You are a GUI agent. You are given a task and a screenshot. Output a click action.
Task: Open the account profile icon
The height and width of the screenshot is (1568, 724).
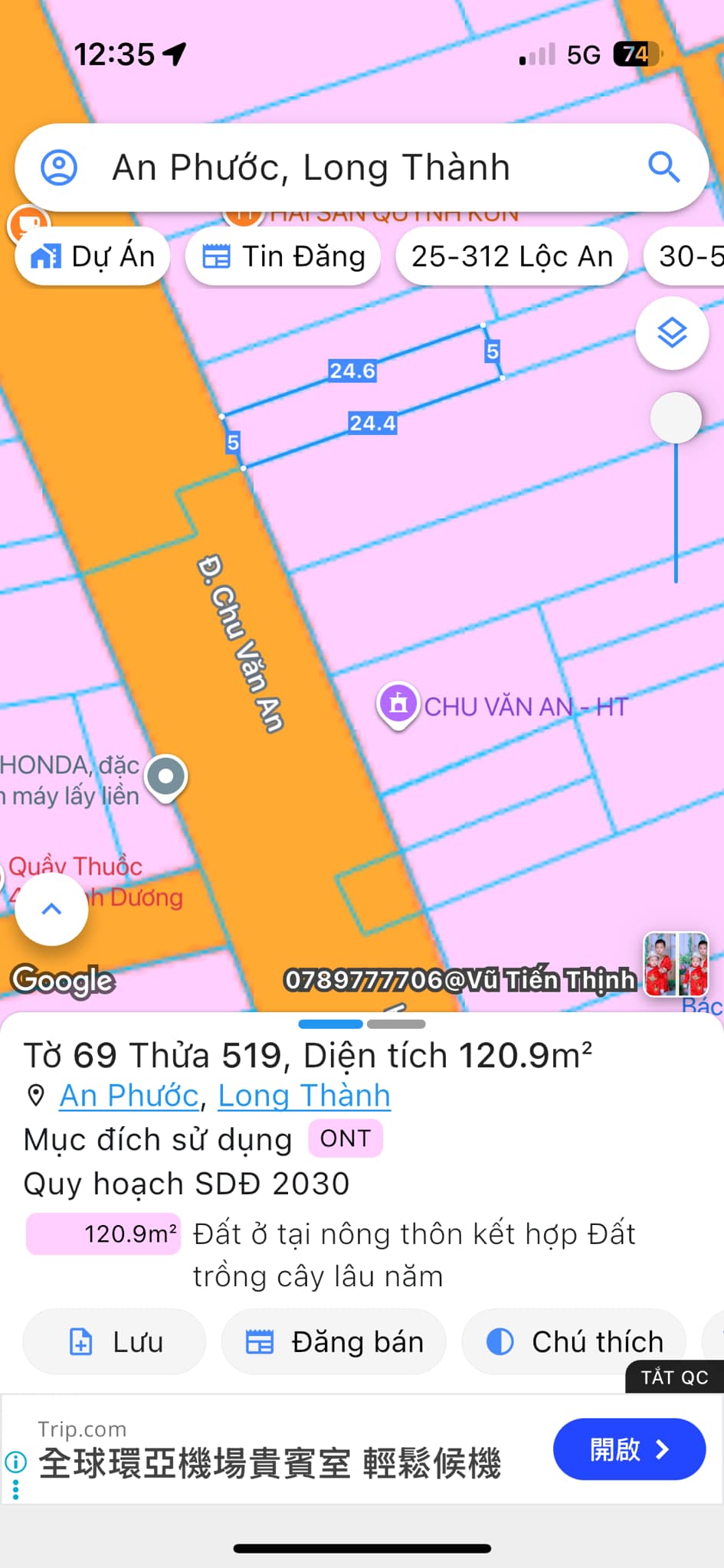pyautogui.click(x=59, y=167)
